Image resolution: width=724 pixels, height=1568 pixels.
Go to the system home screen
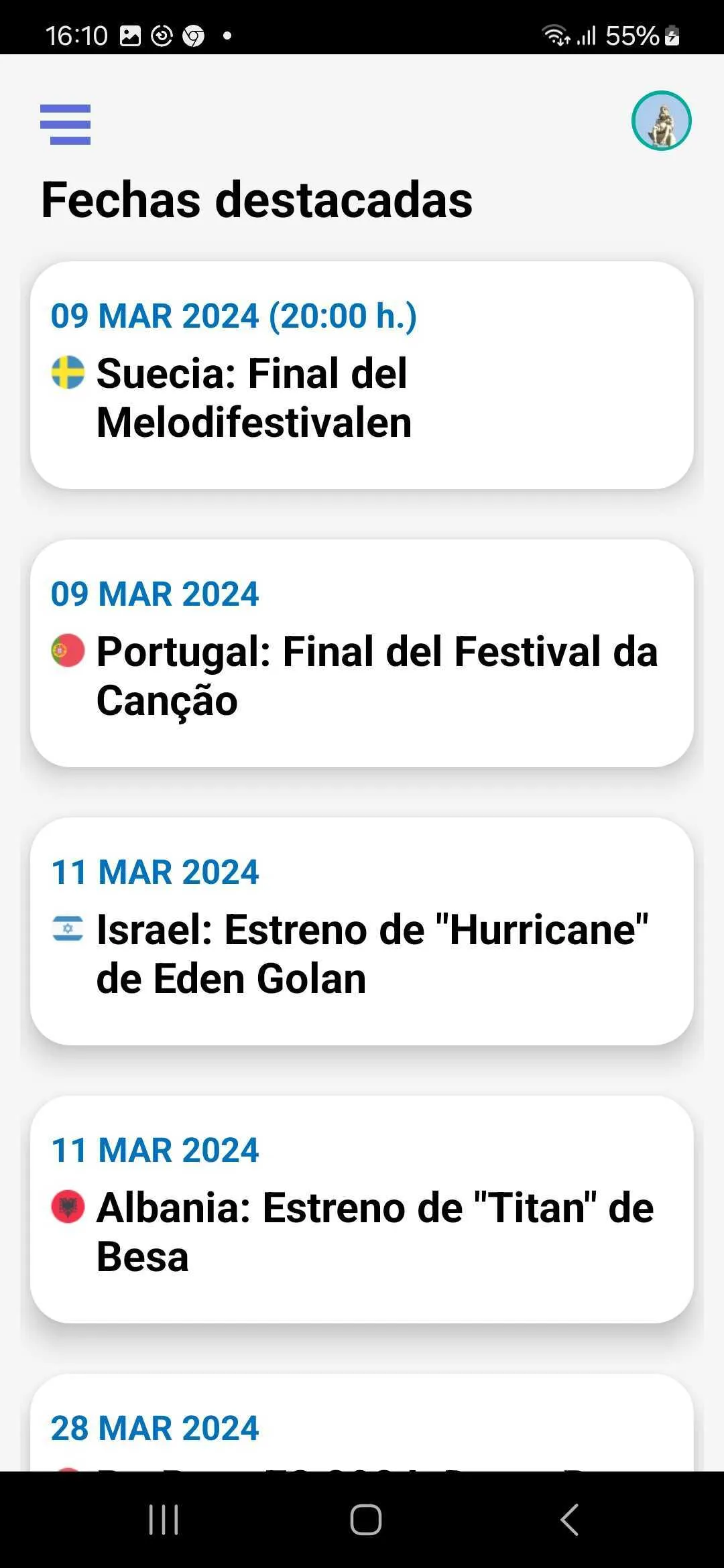click(x=365, y=1519)
